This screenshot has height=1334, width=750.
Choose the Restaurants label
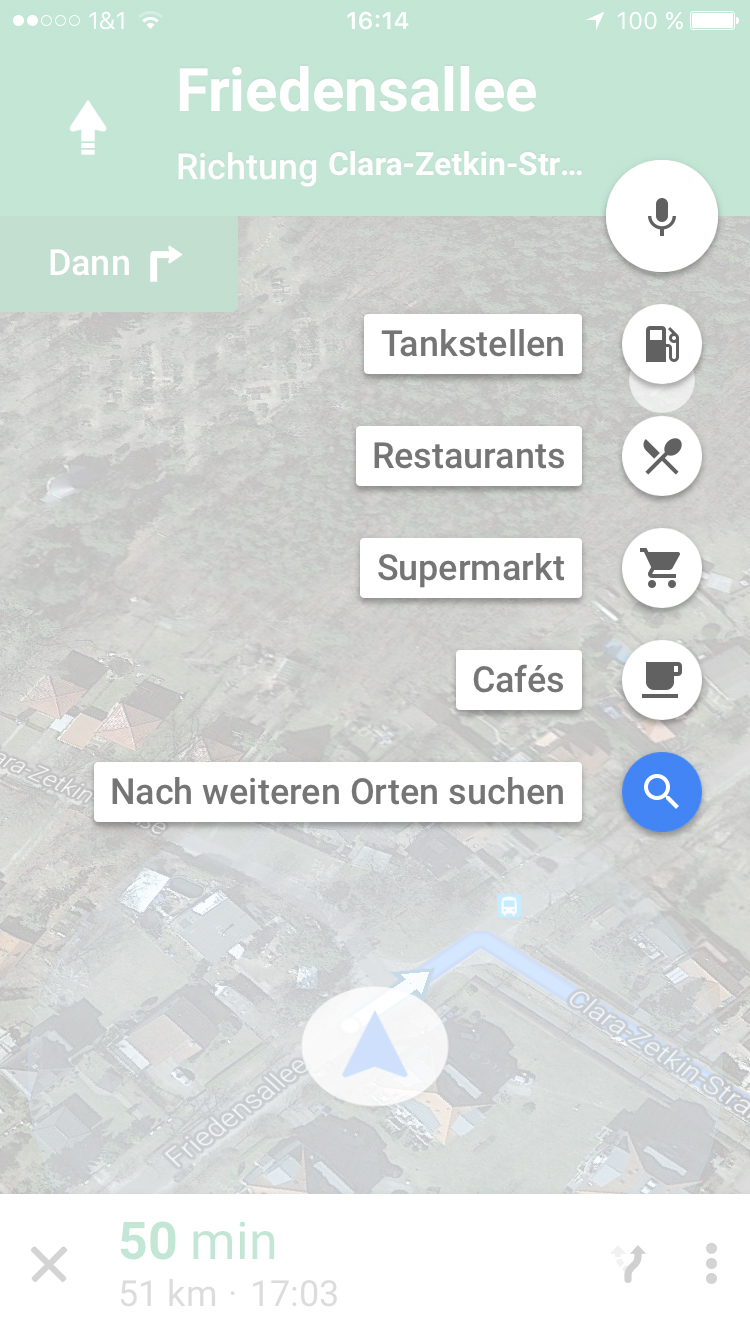[468, 456]
